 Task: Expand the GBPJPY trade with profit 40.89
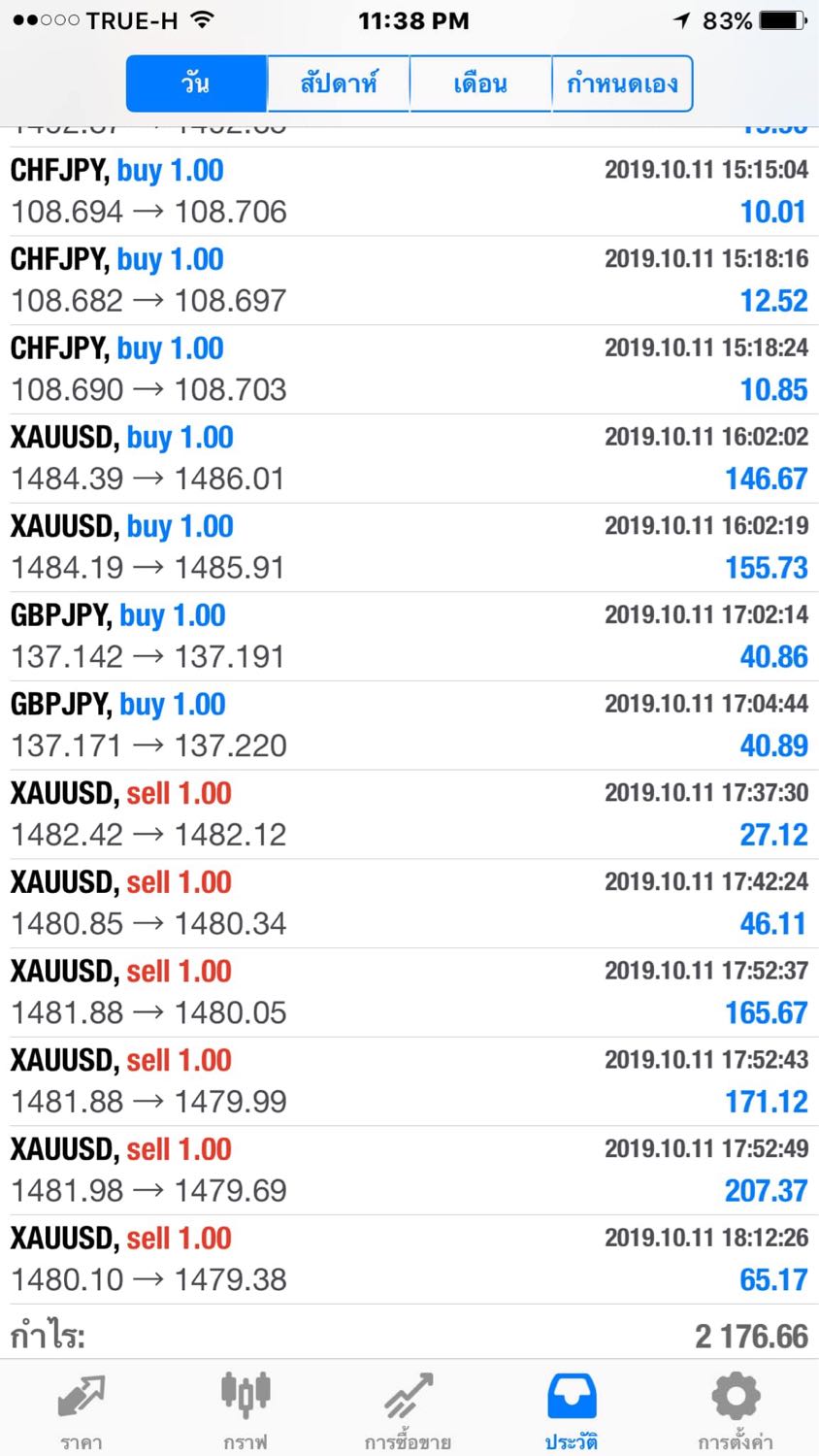(x=409, y=725)
